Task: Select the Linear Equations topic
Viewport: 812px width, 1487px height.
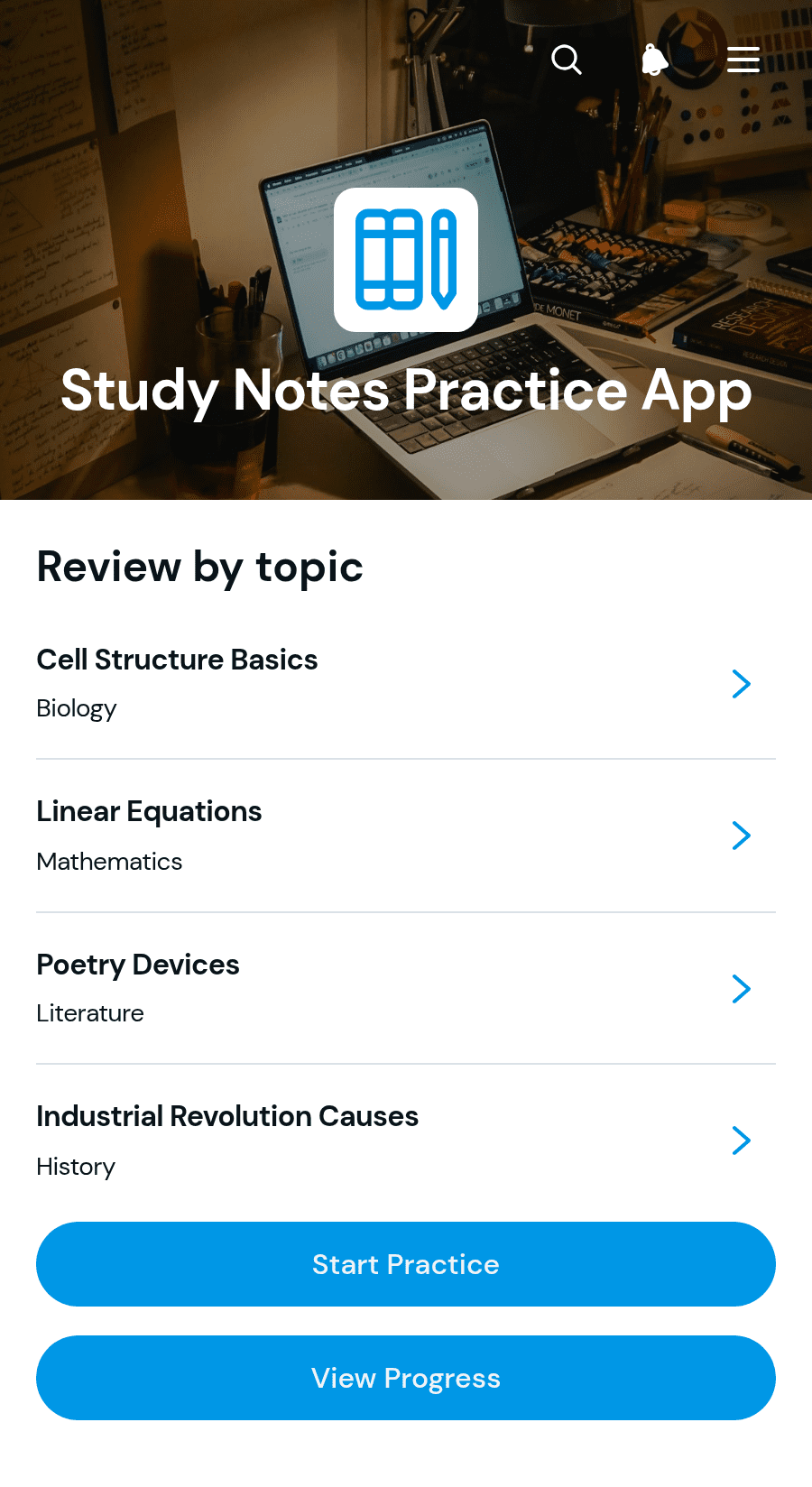Action: (406, 836)
